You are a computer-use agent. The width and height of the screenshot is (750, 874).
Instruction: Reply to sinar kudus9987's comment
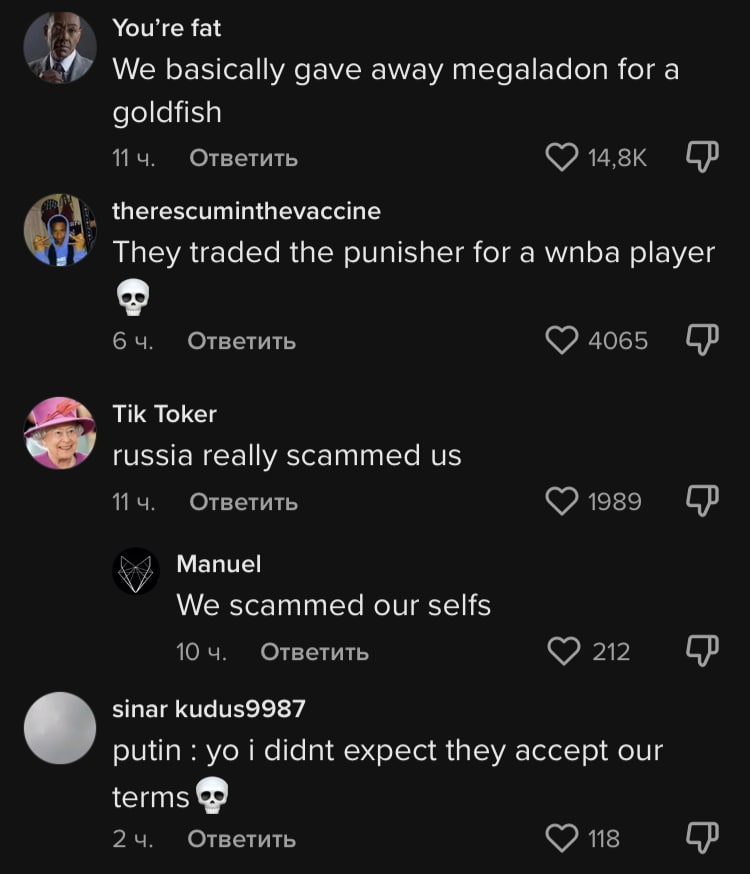pos(241,839)
